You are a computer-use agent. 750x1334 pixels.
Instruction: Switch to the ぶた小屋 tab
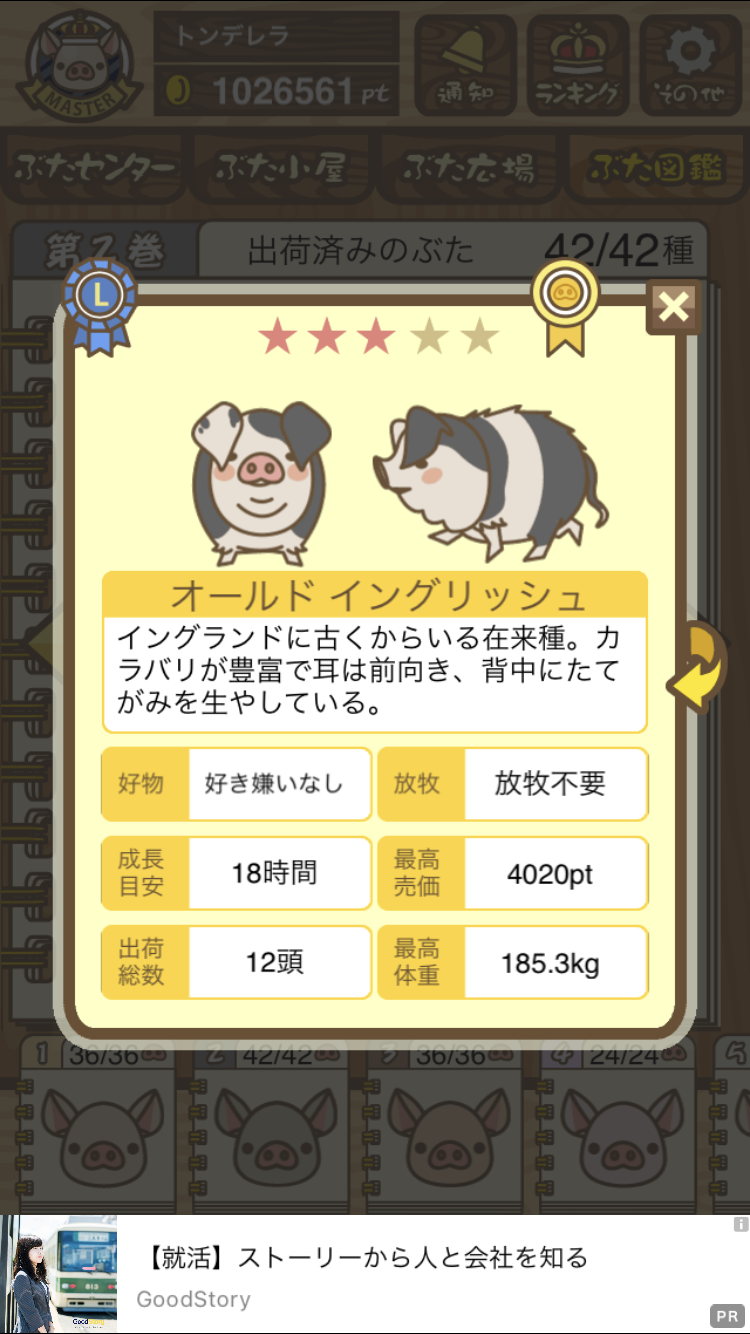coord(281,169)
